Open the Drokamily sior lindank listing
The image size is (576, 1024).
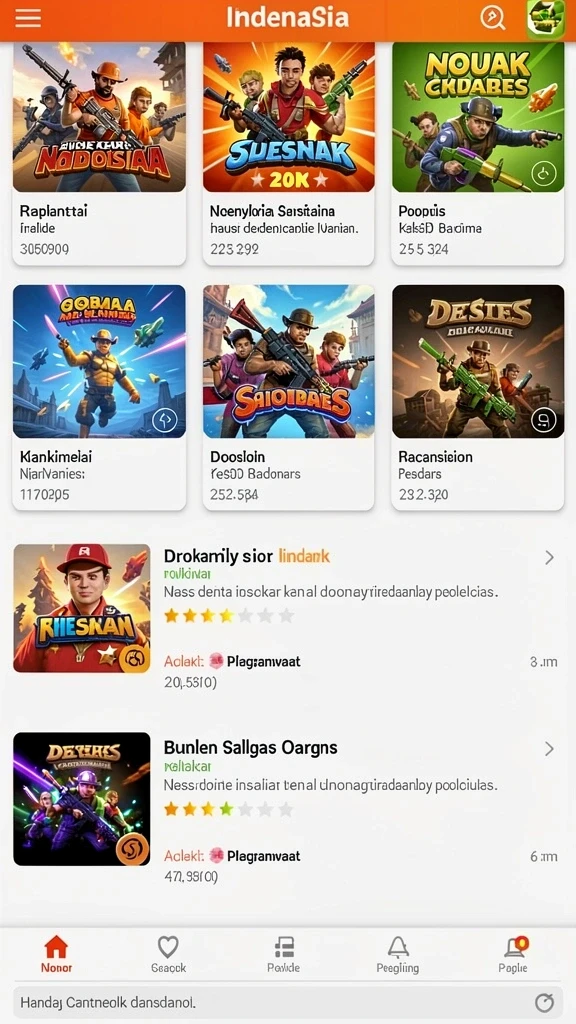coord(287,617)
